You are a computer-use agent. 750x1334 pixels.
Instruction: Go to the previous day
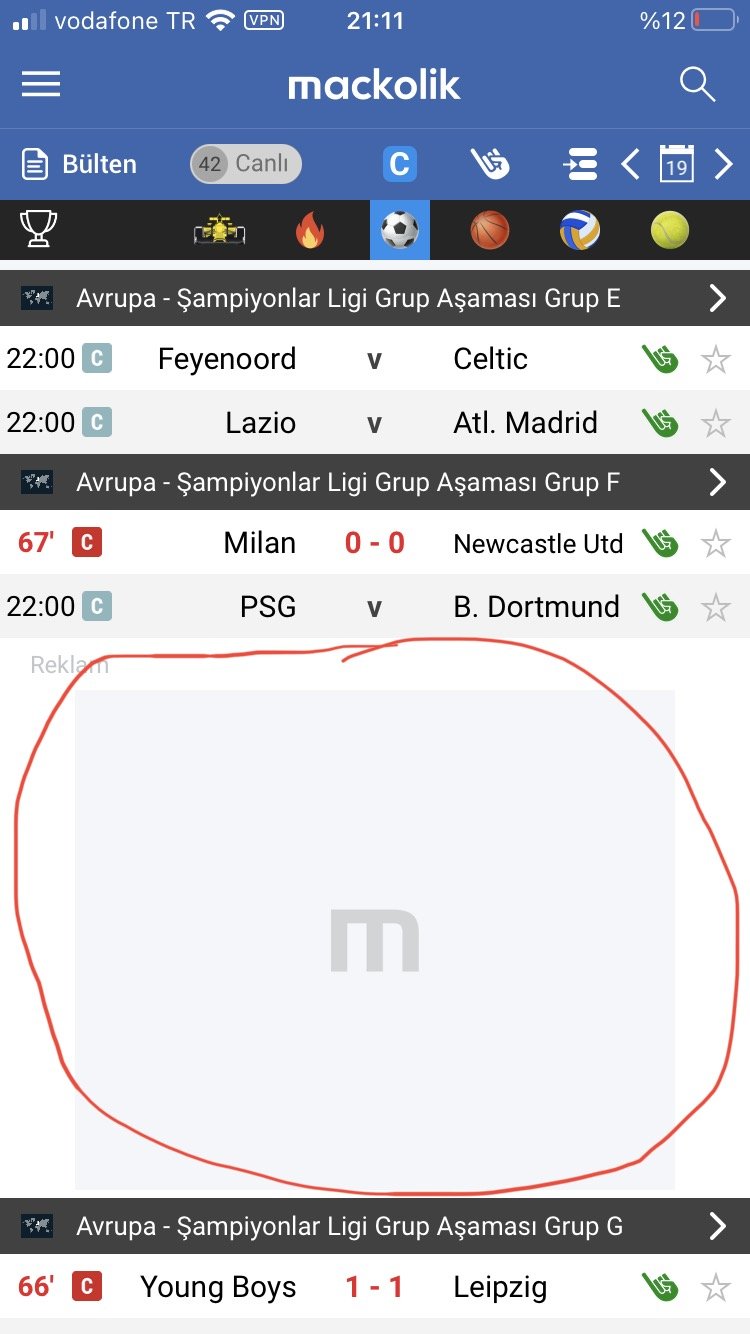(630, 164)
